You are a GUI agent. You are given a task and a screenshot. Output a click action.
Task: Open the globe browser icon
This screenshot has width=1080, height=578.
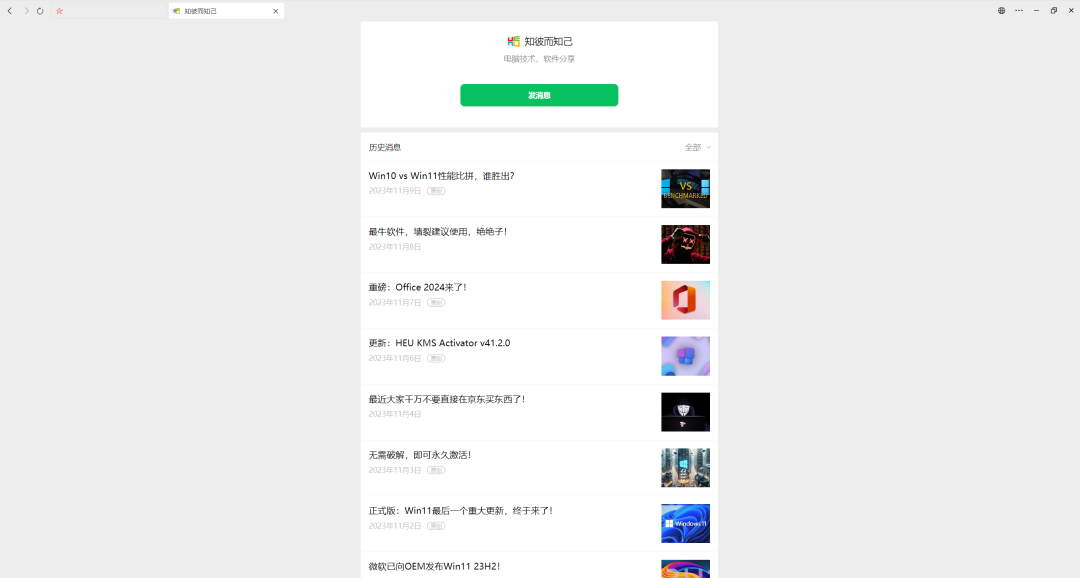(x=1001, y=11)
